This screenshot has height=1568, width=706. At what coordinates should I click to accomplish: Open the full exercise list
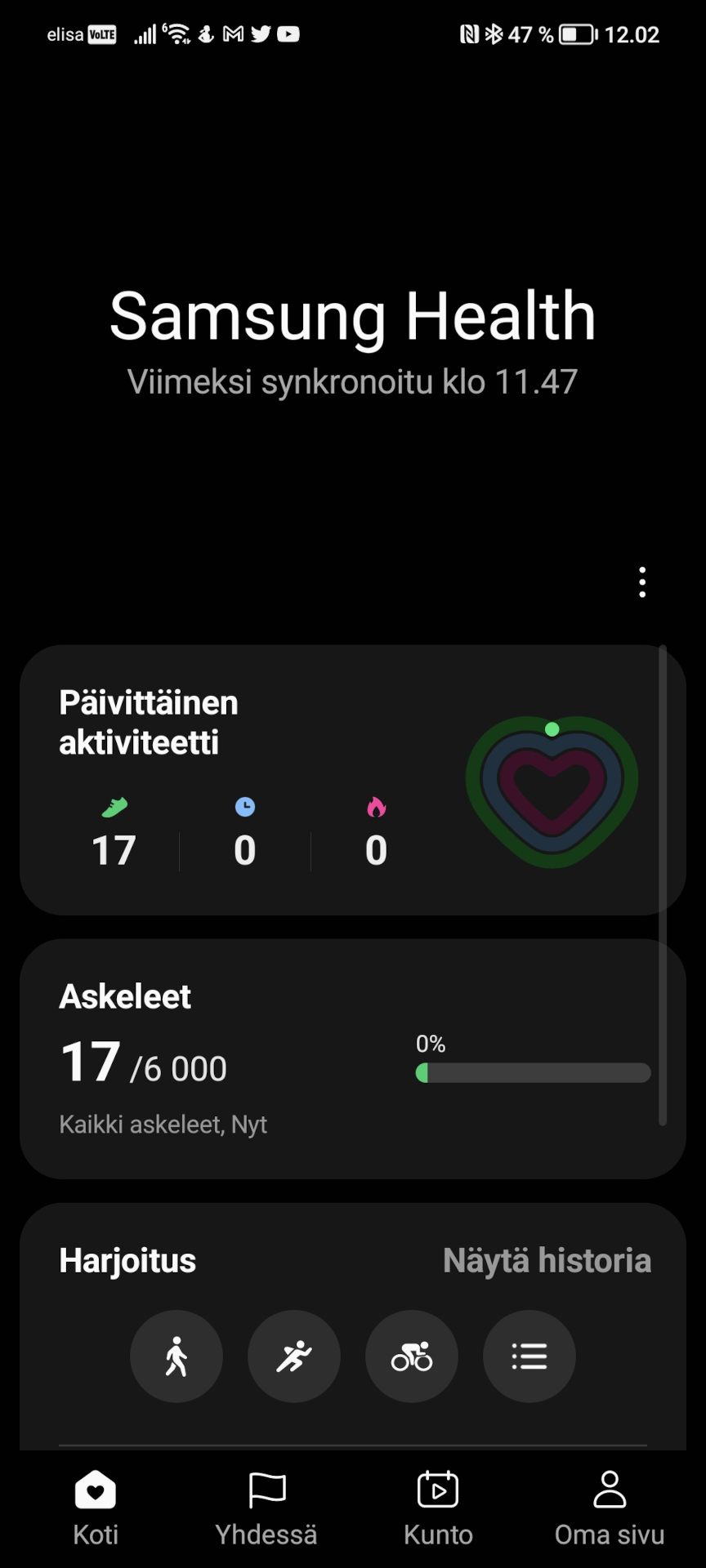[x=529, y=1356]
